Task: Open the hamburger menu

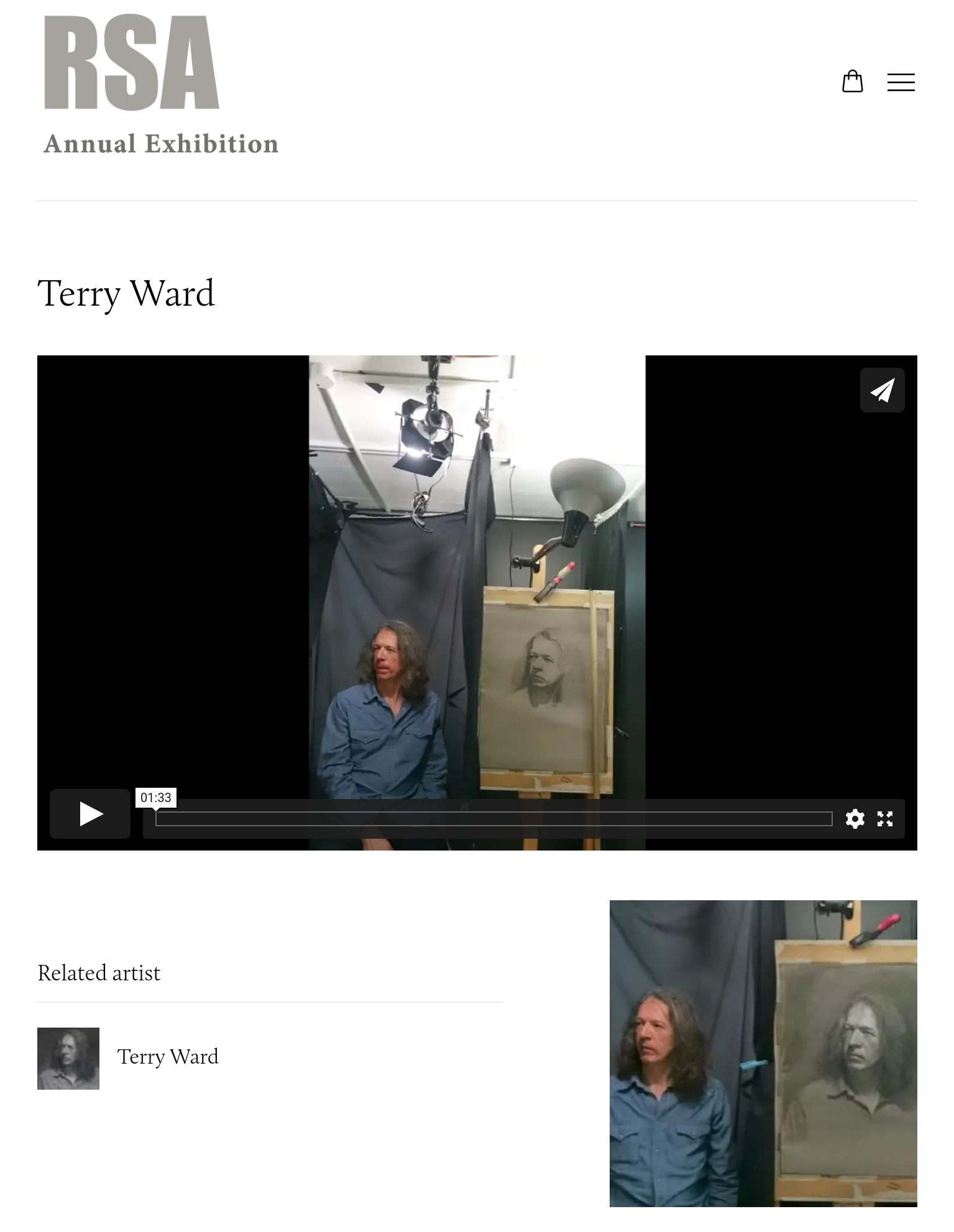Action: pos(901,82)
